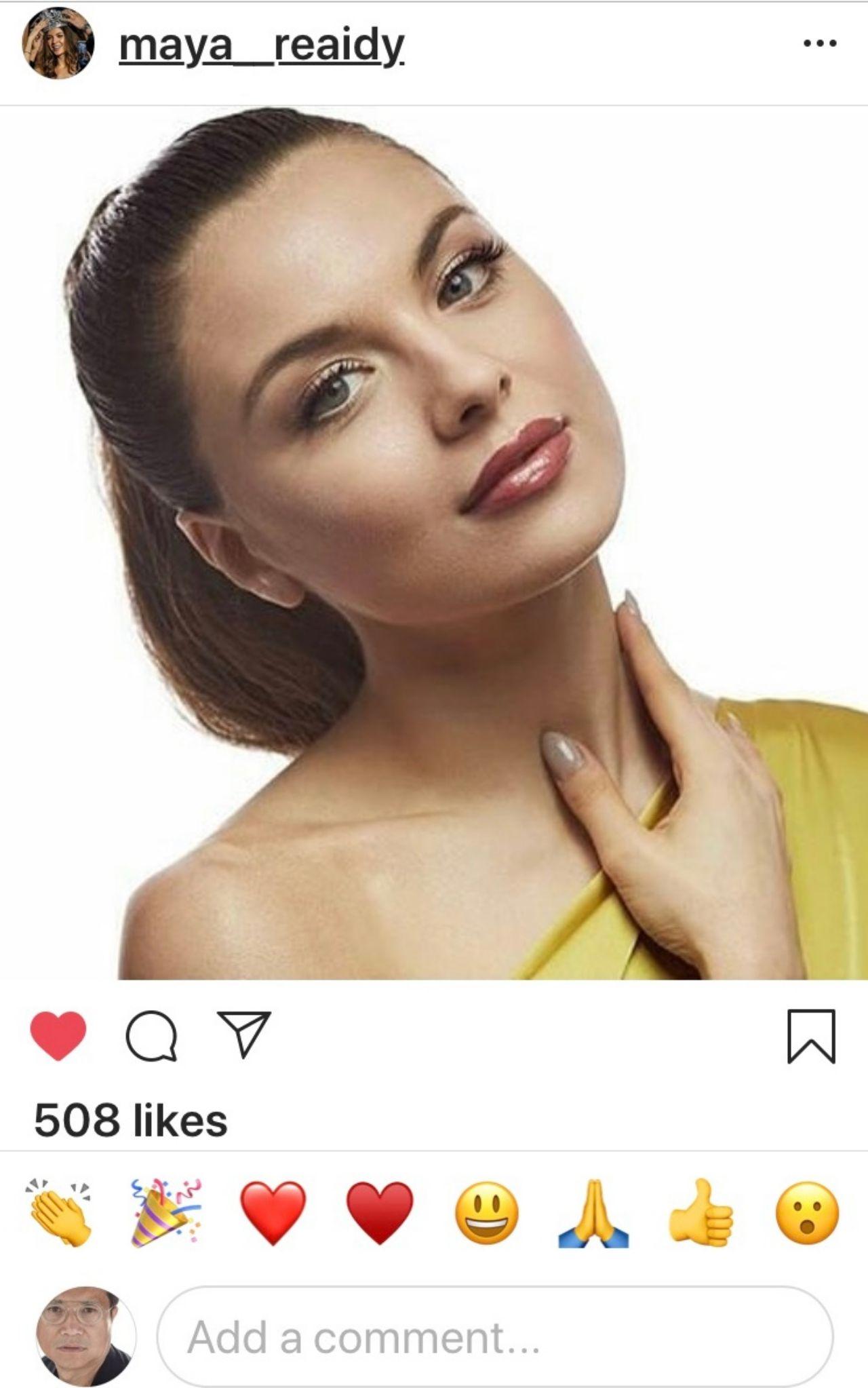View who liked via 508 likes
868x1388 pixels.
131,1120
